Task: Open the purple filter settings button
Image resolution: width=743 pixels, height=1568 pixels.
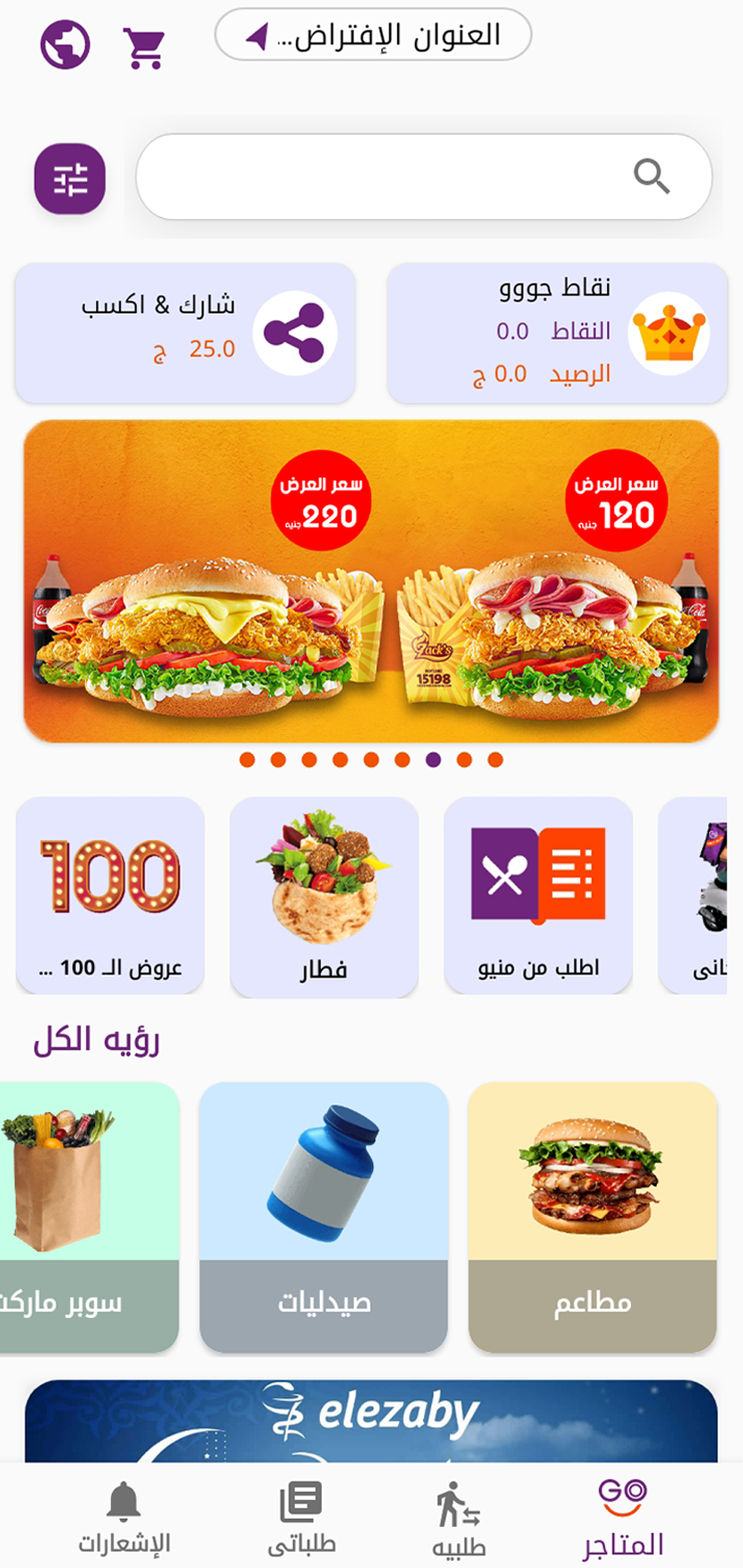Action: point(70,179)
